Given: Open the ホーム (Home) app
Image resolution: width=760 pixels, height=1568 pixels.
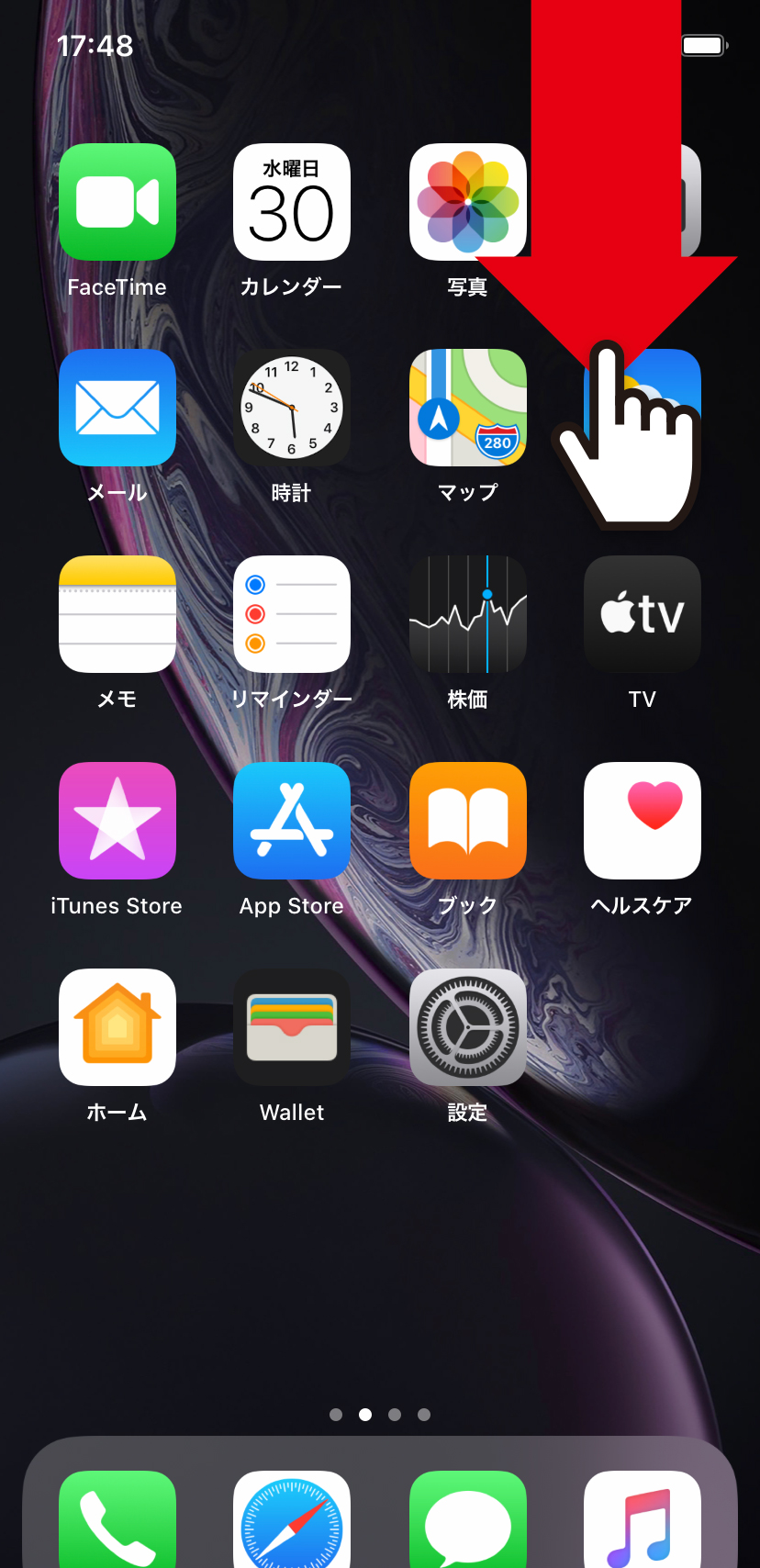Looking at the screenshot, I should [117, 1027].
